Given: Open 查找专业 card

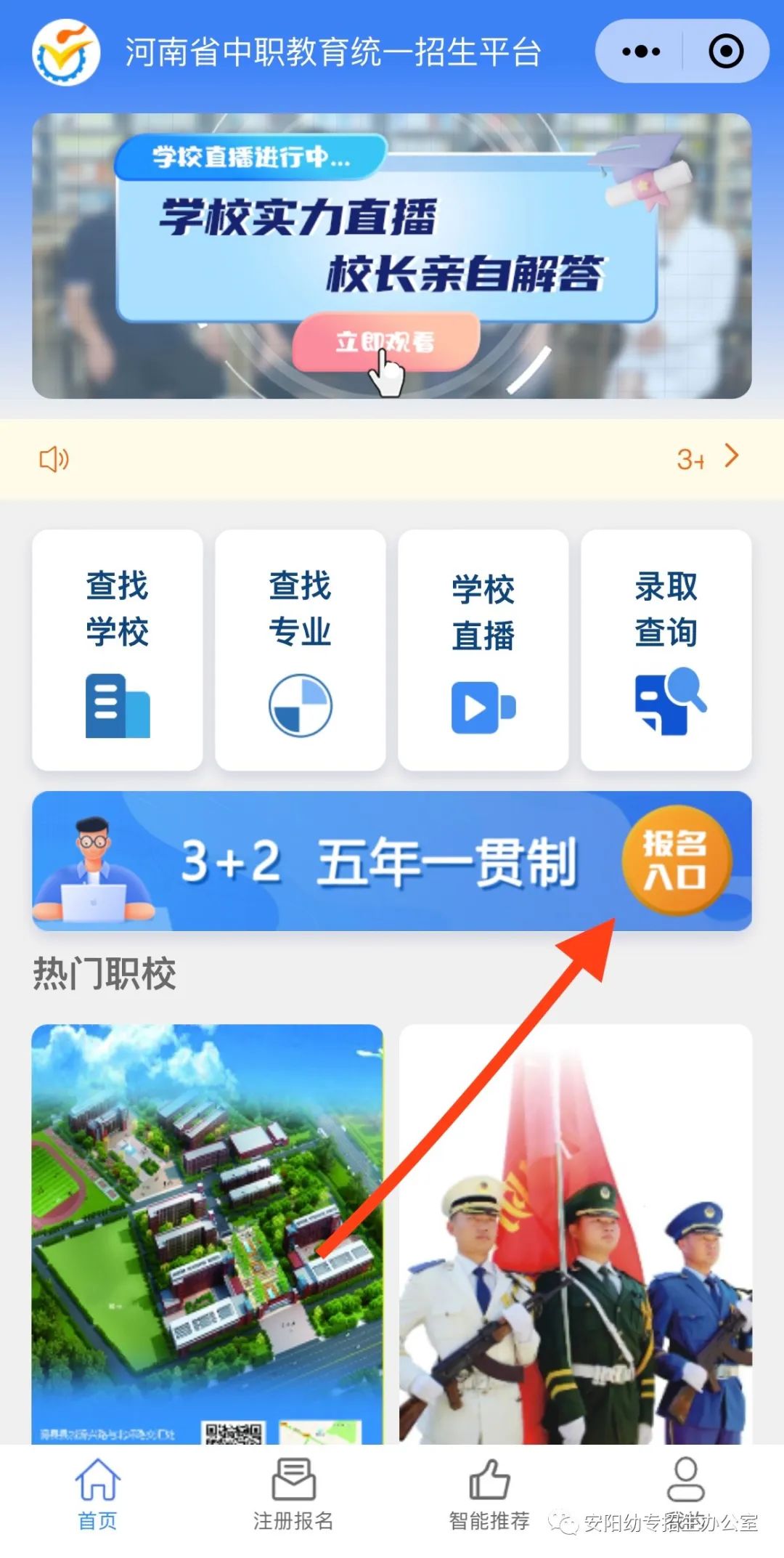Looking at the screenshot, I should click(300, 649).
